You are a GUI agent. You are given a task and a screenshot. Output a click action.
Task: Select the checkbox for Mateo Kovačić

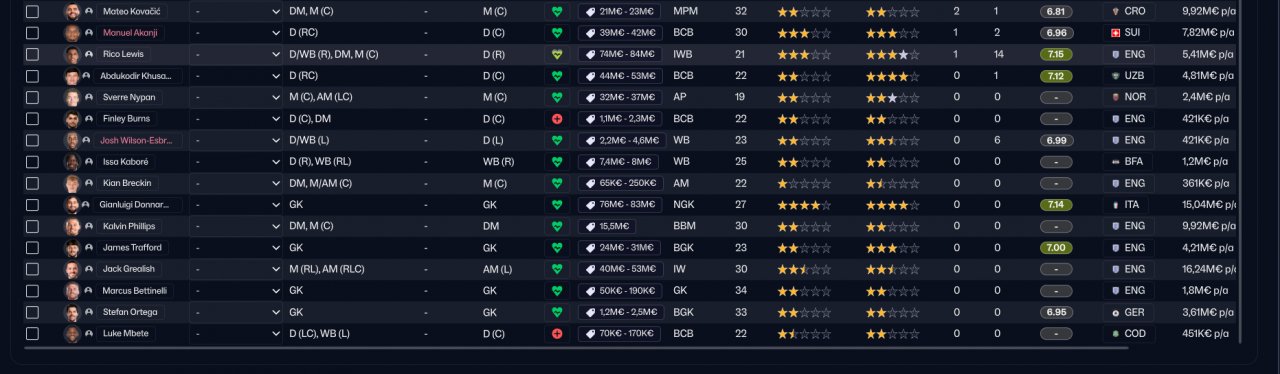[x=33, y=11]
